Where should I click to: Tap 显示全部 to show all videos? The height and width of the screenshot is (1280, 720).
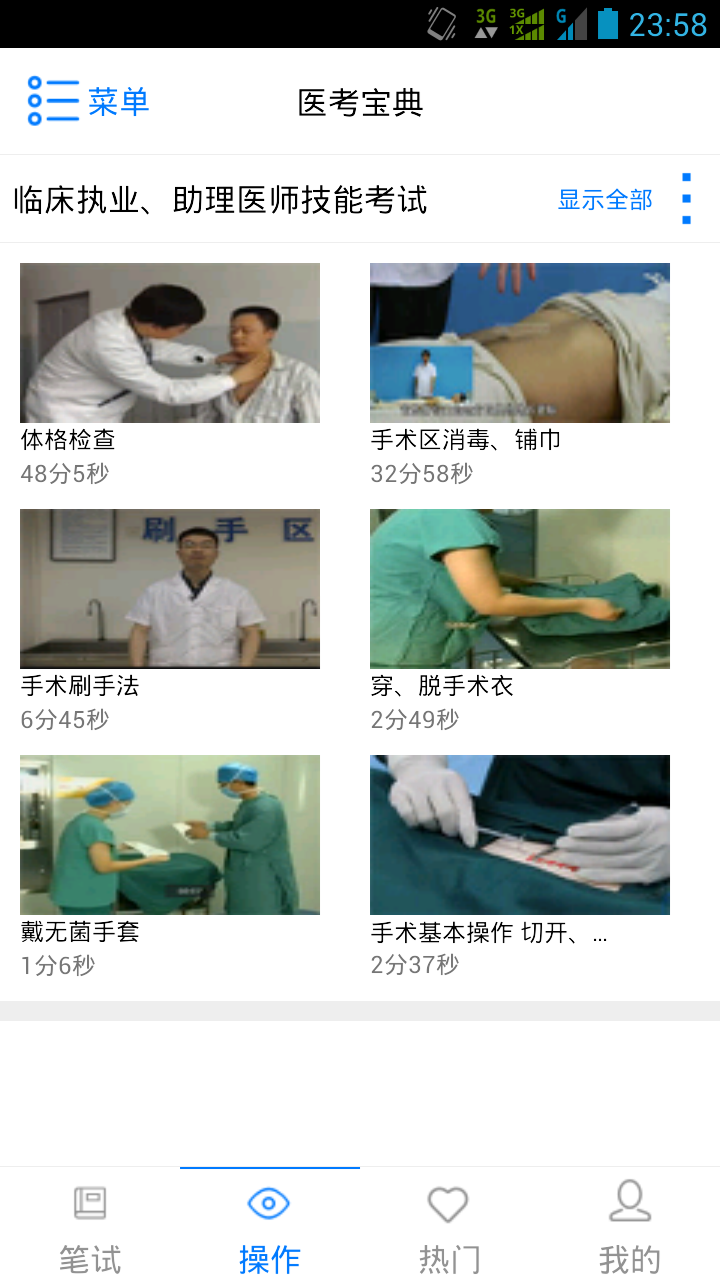click(x=604, y=199)
